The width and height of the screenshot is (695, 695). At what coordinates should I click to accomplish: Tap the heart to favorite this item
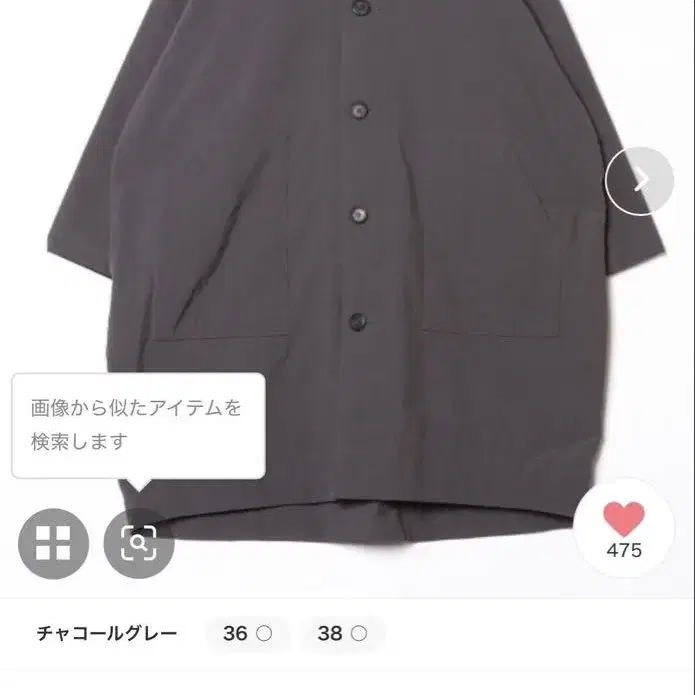624,527
